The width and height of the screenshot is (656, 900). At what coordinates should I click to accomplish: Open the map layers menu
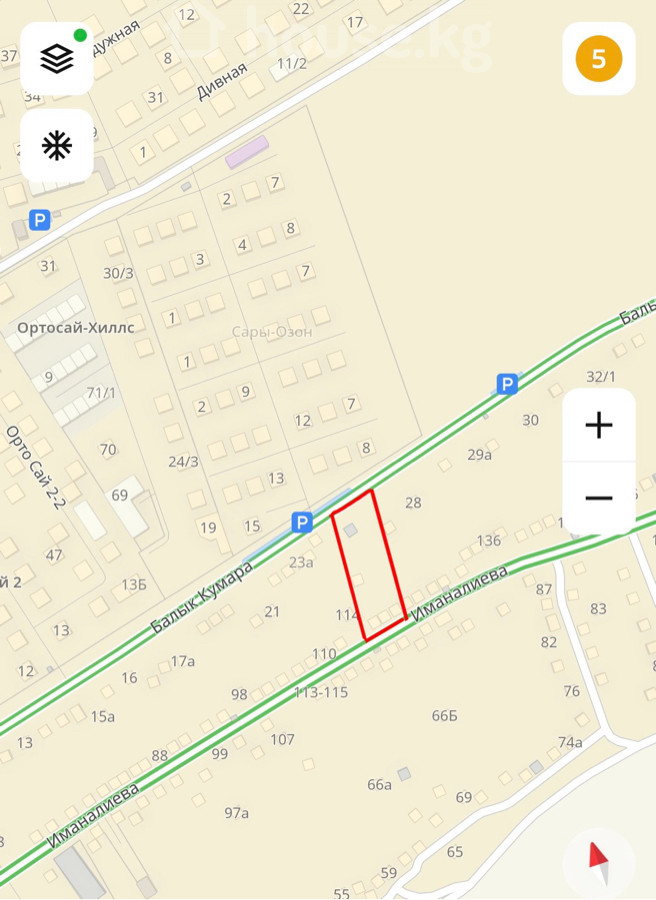point(57,59)
